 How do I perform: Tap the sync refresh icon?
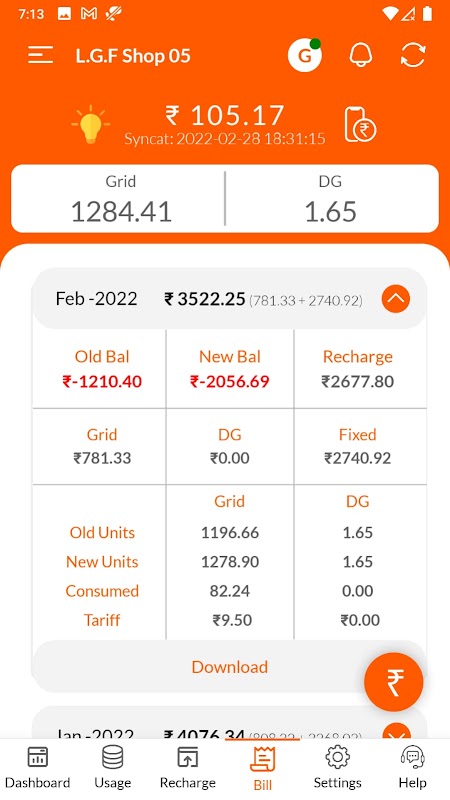tap(413, 55)
